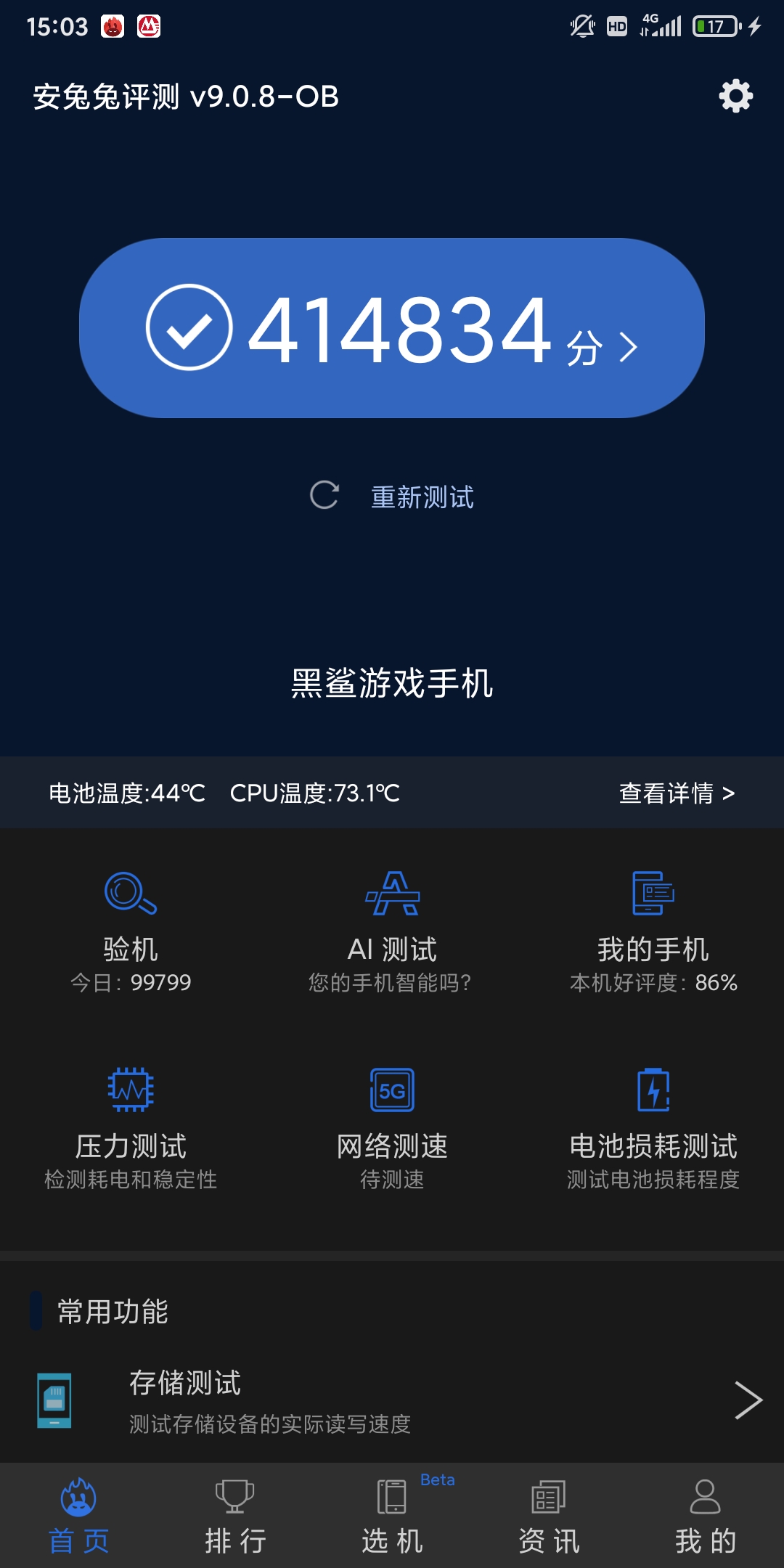Open 查看详情 for temperature details
Image resolution: width=784 pixels, height=1568 pixels.
click(677, 793)
